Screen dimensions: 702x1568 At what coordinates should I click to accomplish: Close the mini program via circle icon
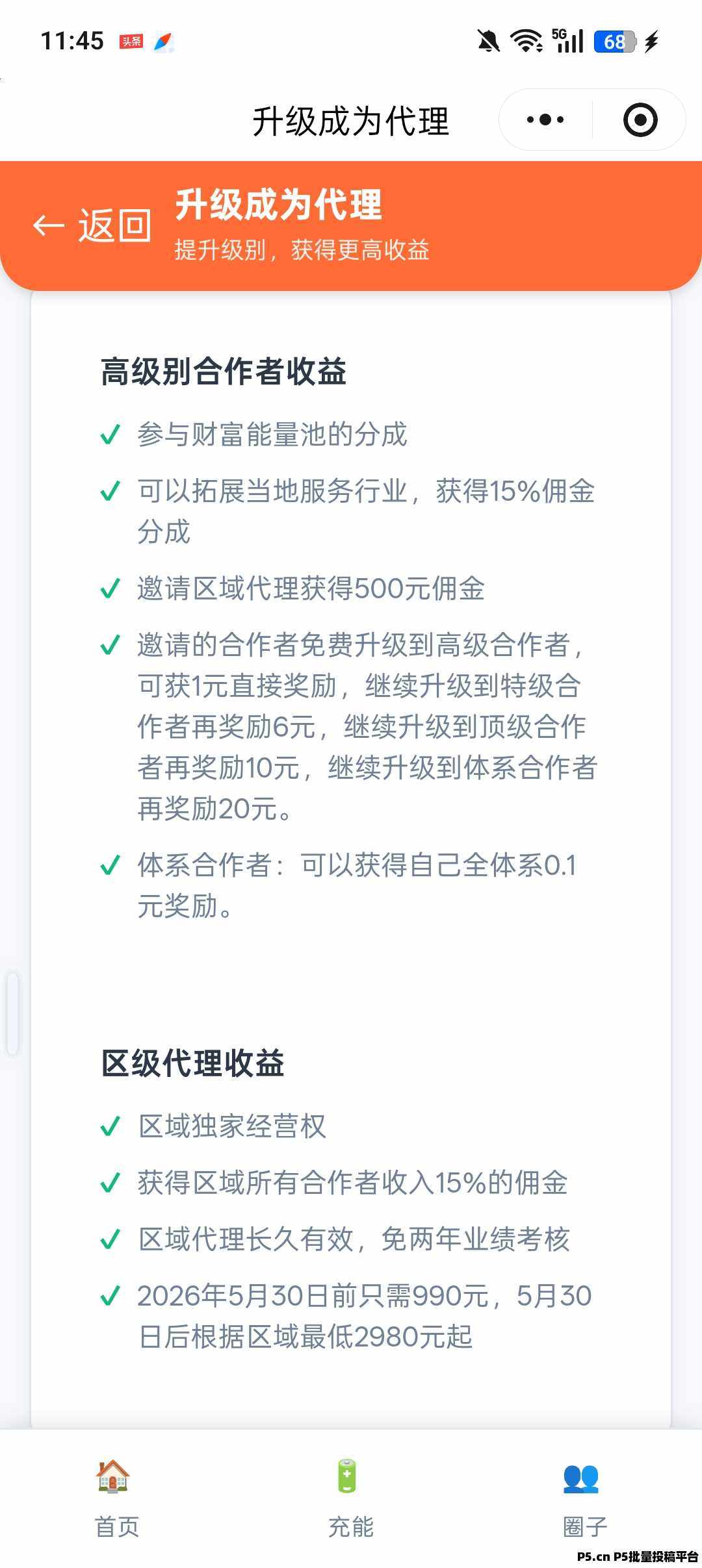640,120
